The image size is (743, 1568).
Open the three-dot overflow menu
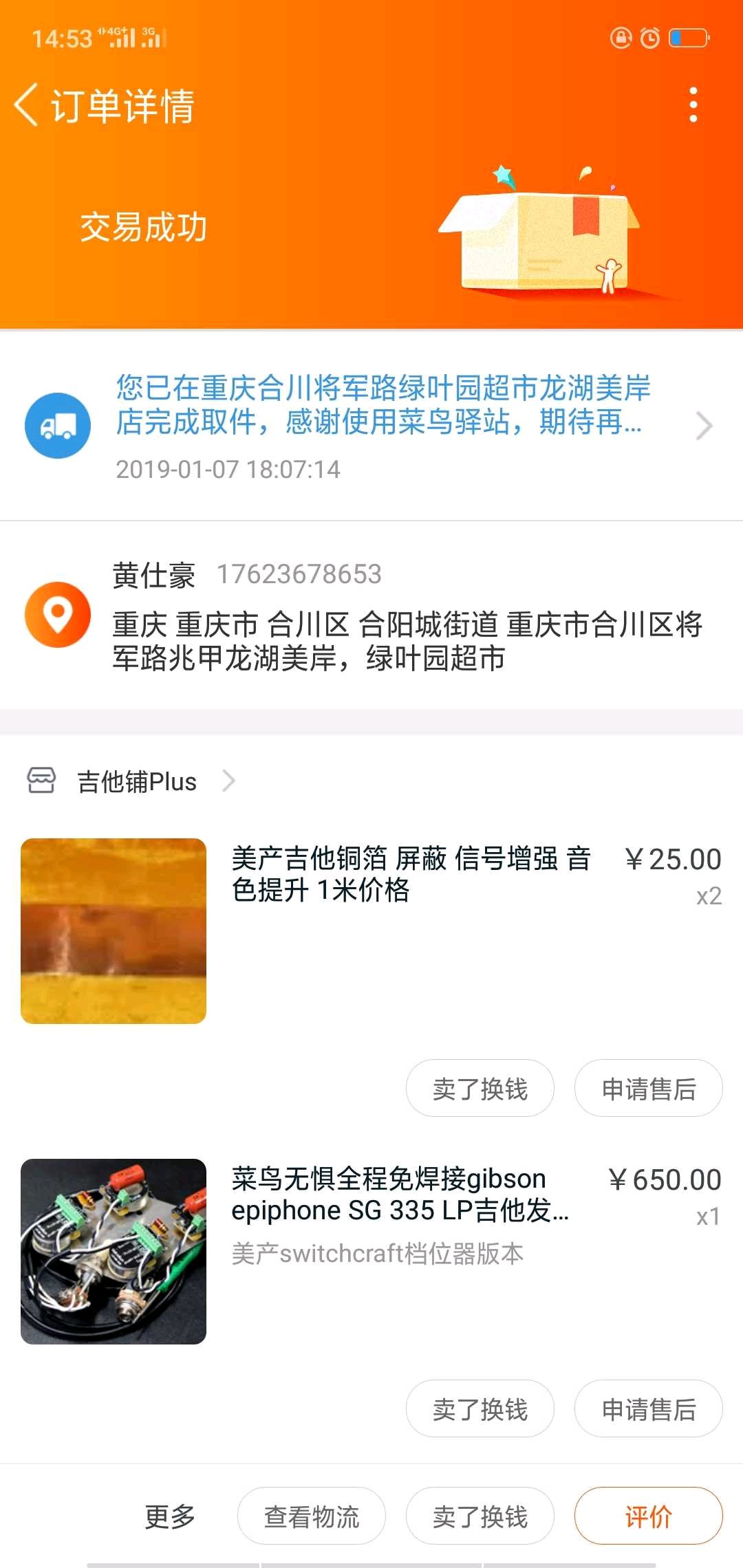tap(693, 105)
